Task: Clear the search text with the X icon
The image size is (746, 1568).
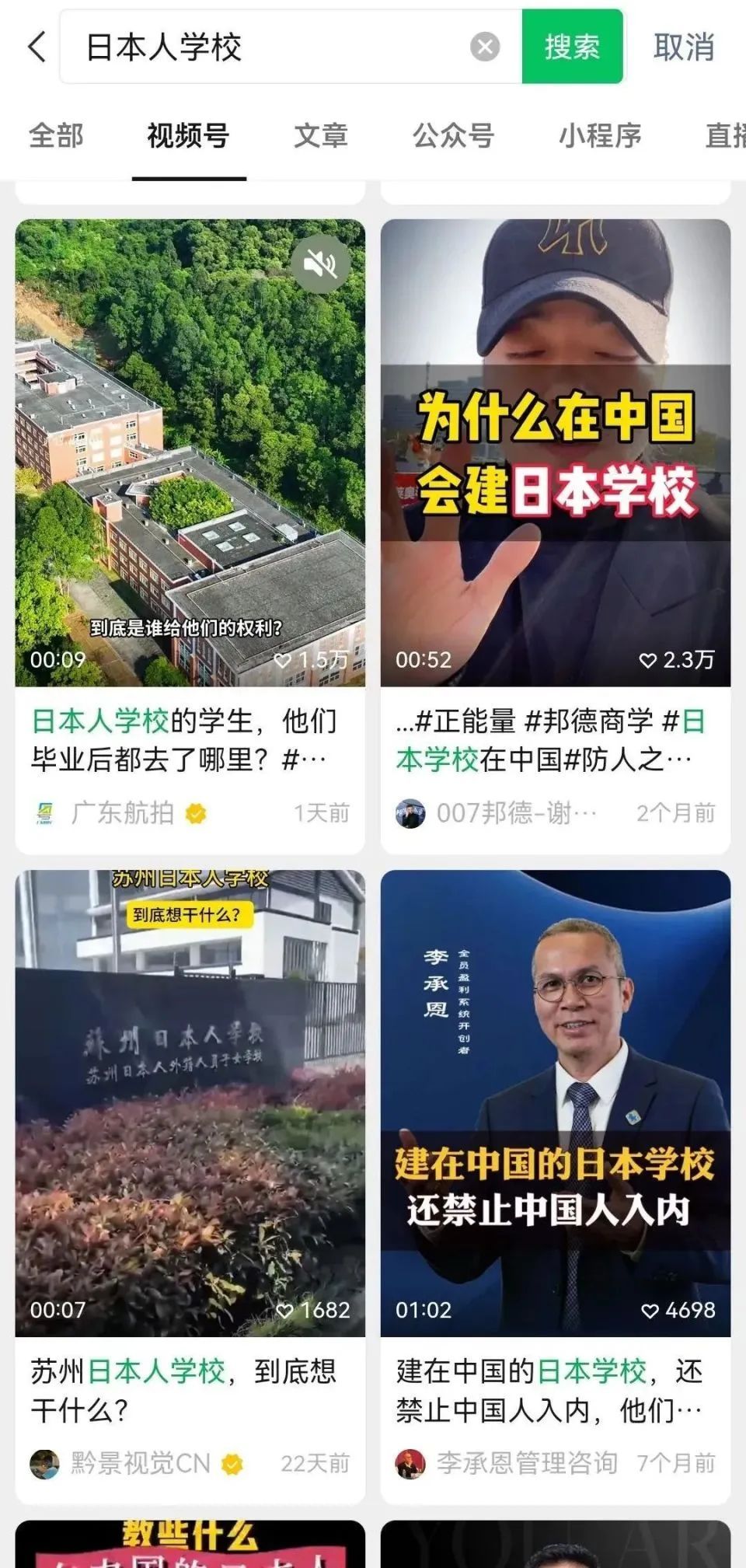Action: 485,47
